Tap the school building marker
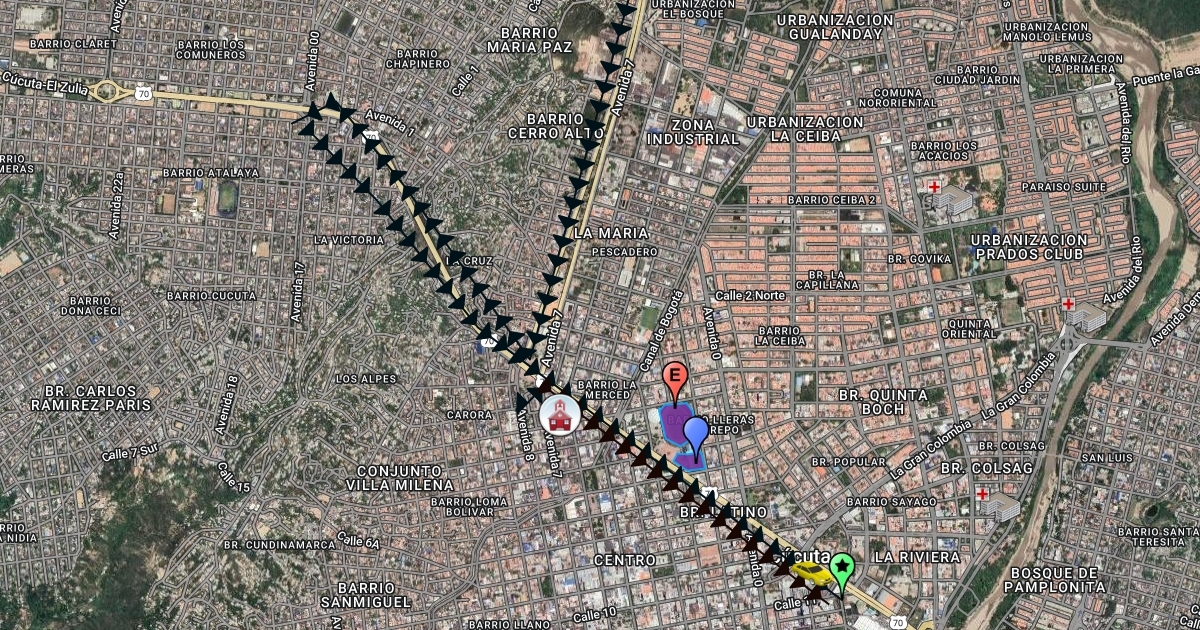 point(559,413)
